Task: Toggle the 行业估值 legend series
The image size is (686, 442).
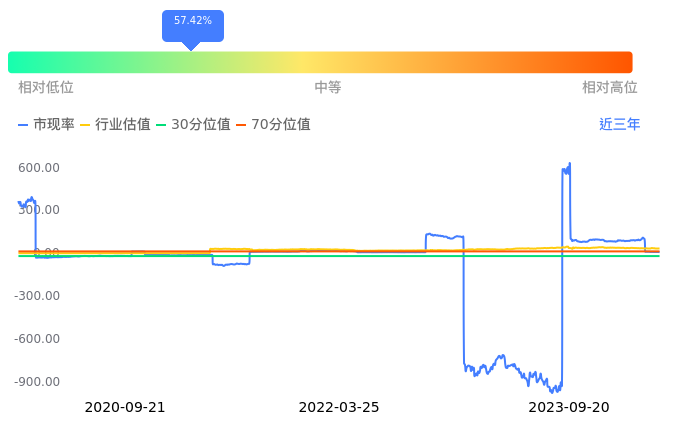Action: click(115, 125)
